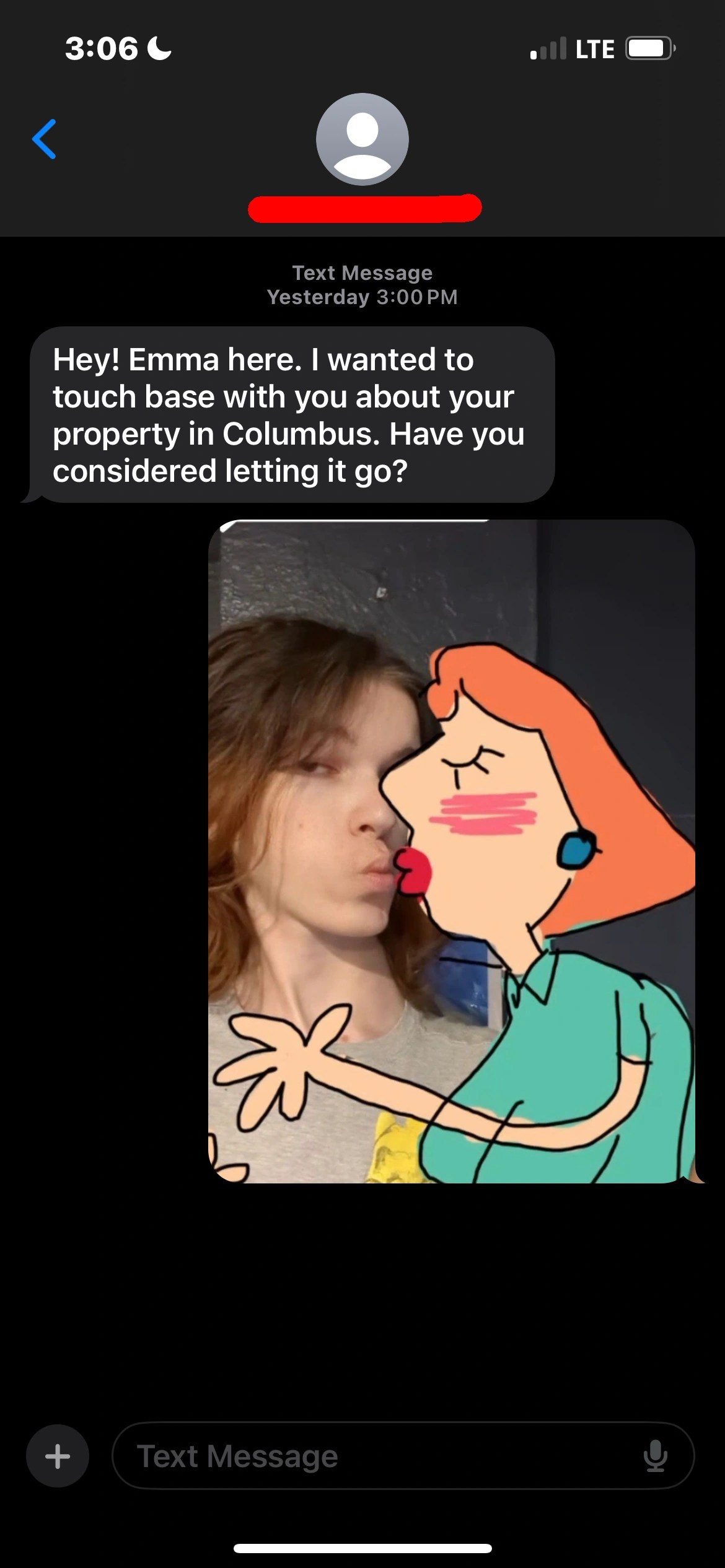This screenshot has width=725, height=1568.
Task: Focus the Text Message input field
Action: point(372,1456)
